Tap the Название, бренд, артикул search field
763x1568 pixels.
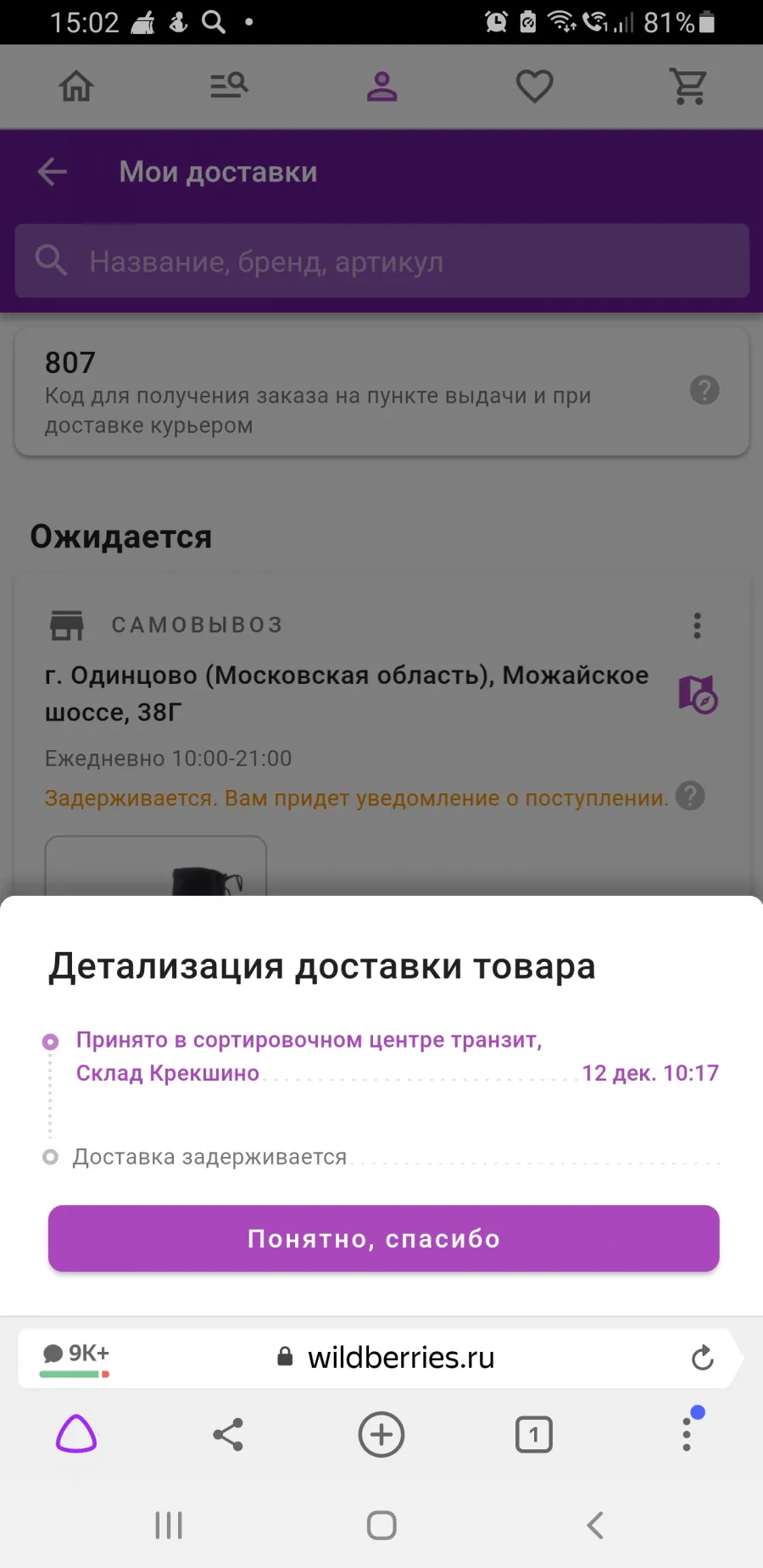point(381,261)
